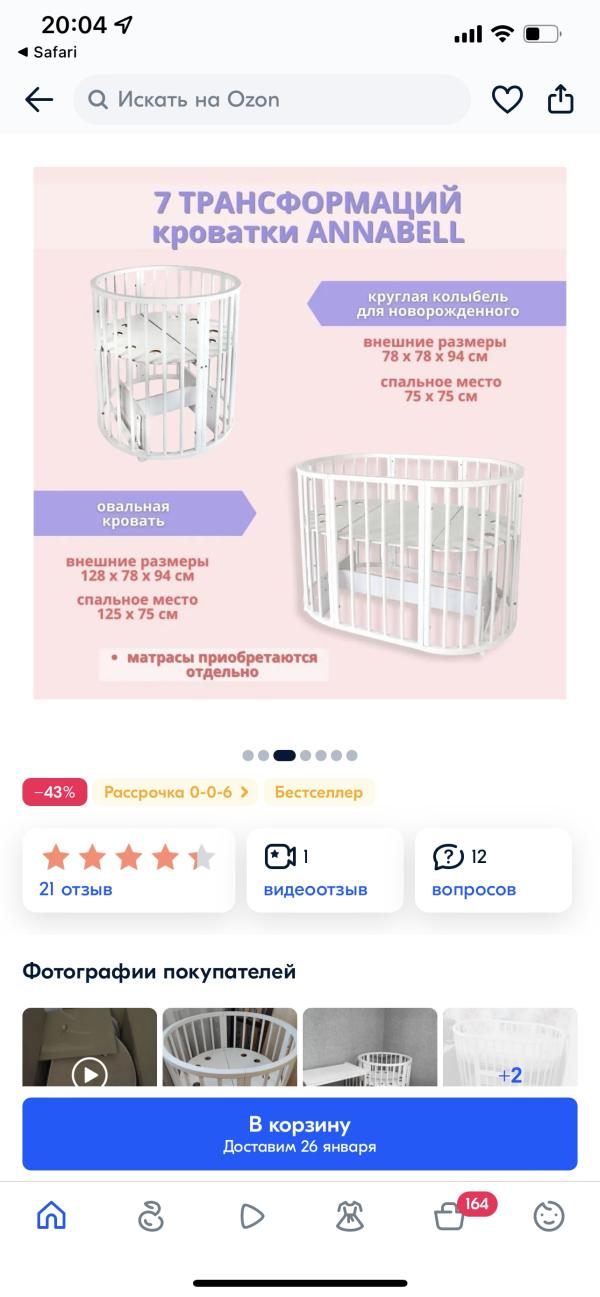Open the profile smiley tab
This screenshot has height=1297, width=600.
click(548, 1215)
